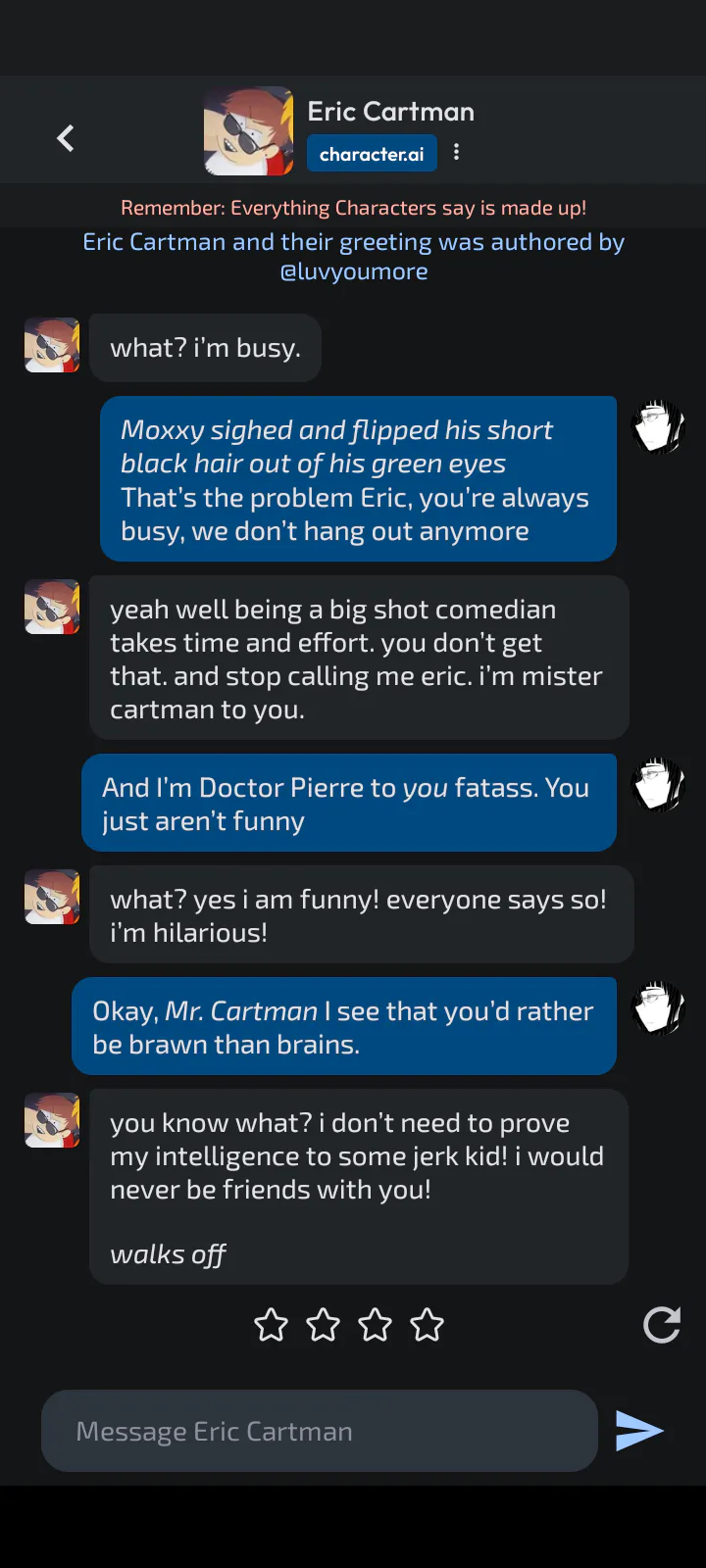The image size is (706, 1568).
Task: Send the message with arrow icon
Action: [x=639, y=1431]
